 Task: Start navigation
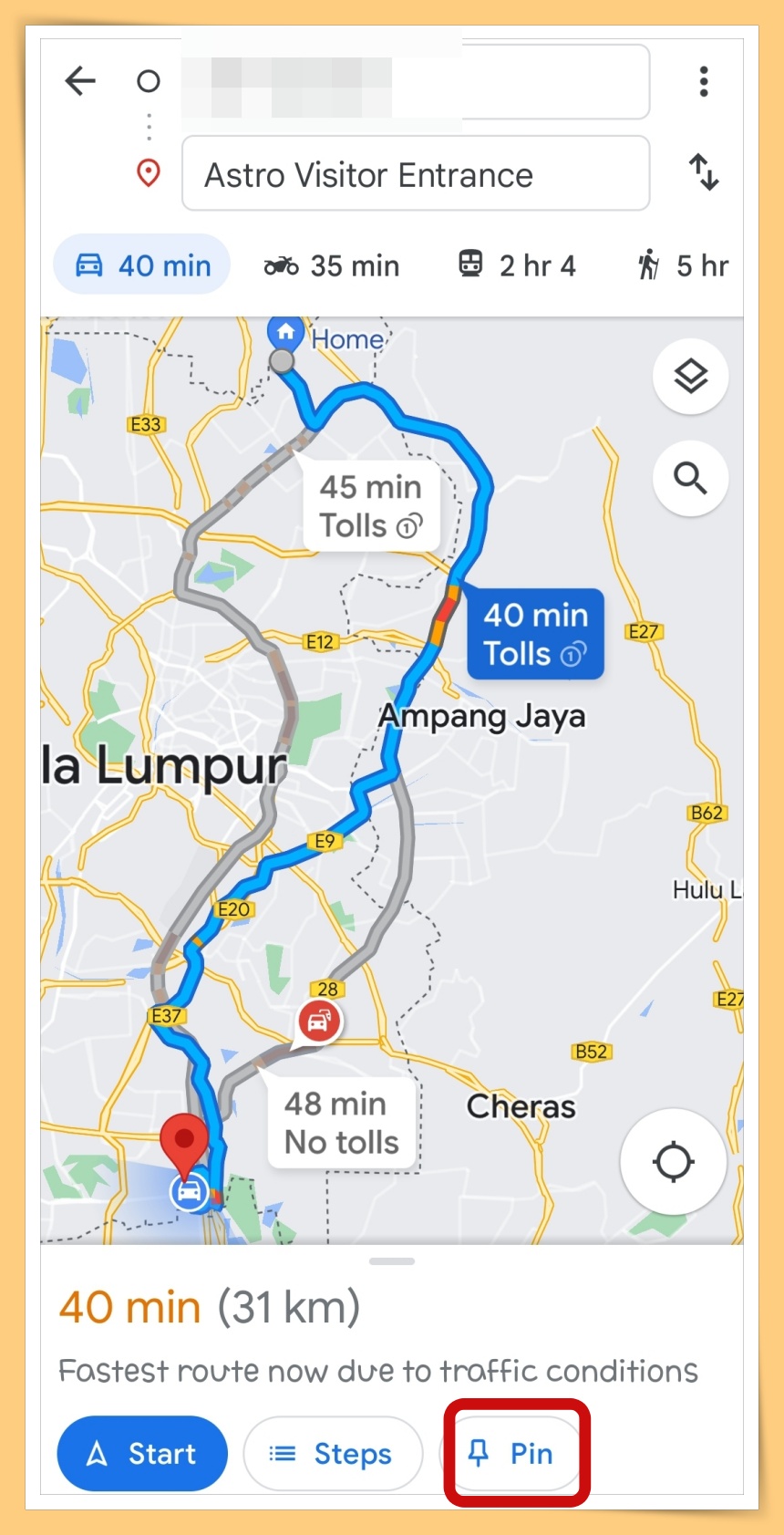pyautogui.click(x=142, y=1453)
